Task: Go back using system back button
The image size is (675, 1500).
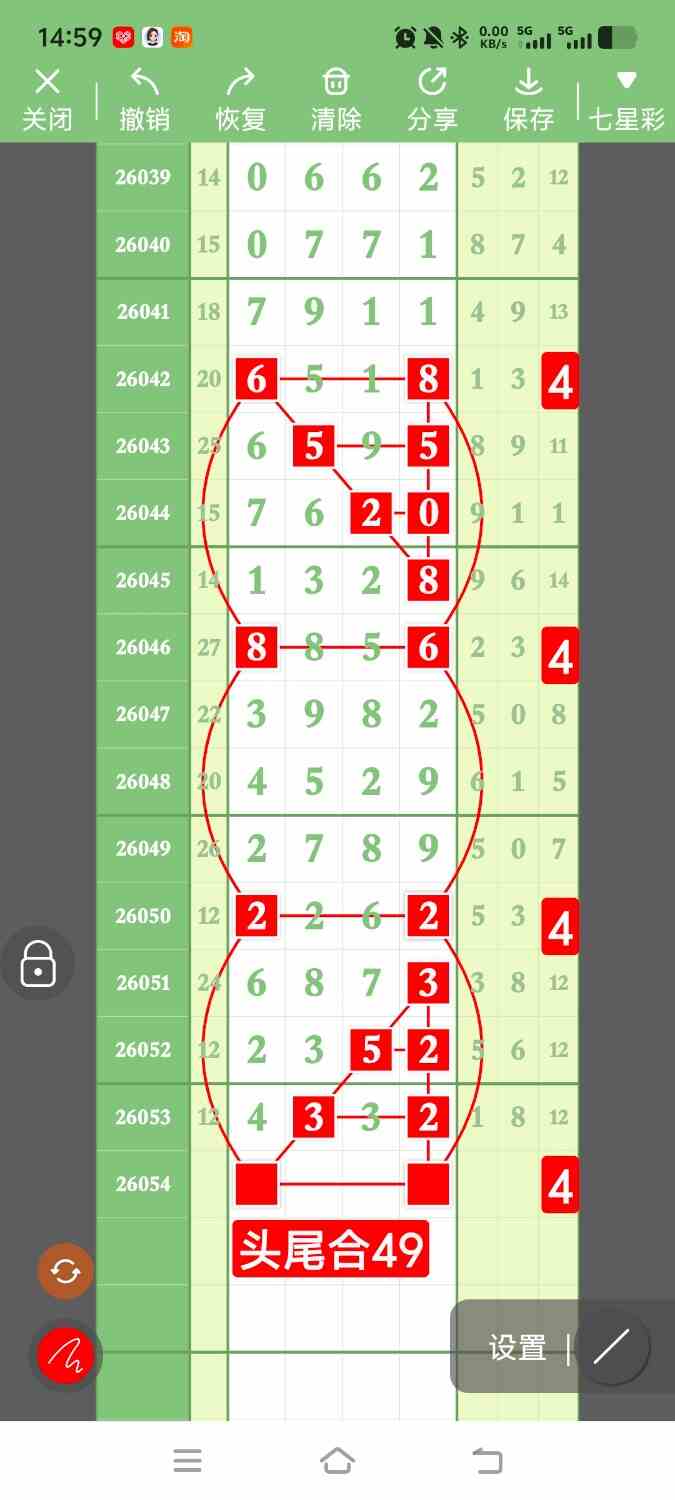Action: pyautogui.click(x=487, y=1461)
